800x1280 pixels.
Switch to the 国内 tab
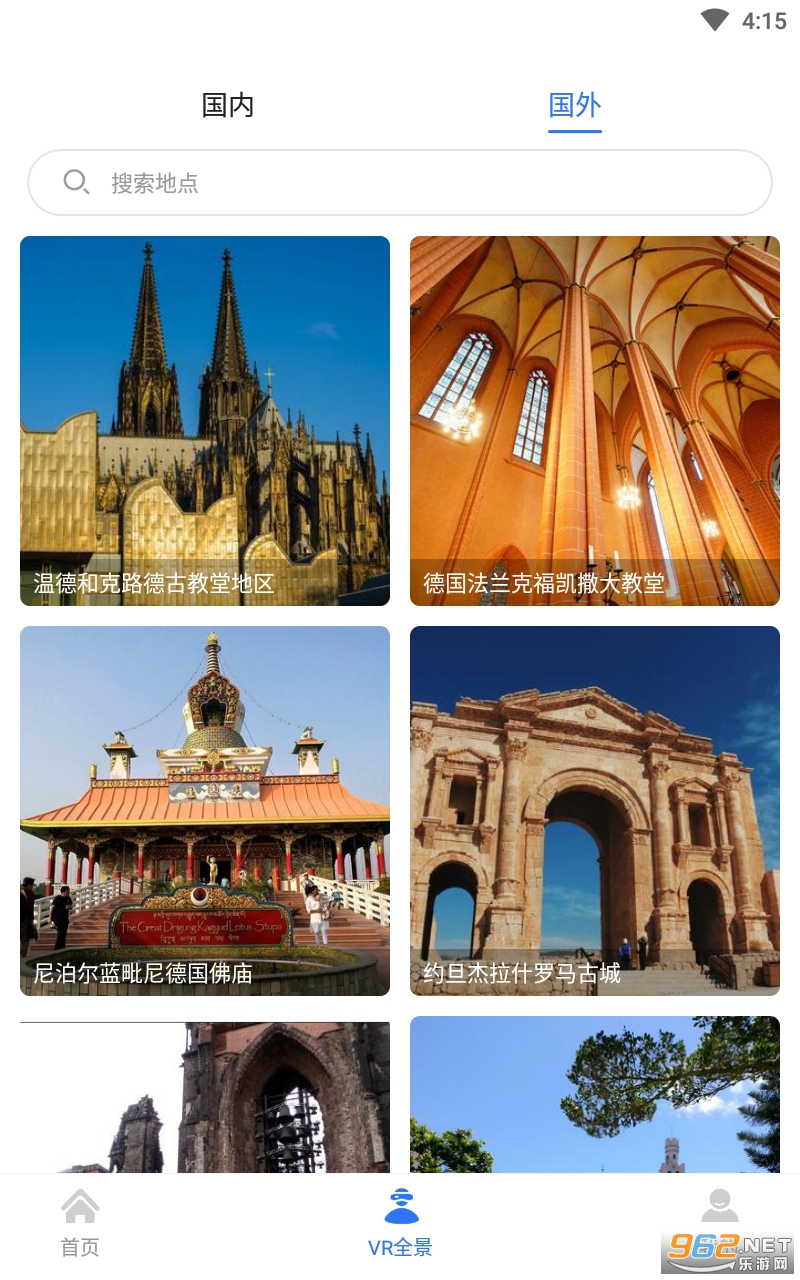coord(228,105)
